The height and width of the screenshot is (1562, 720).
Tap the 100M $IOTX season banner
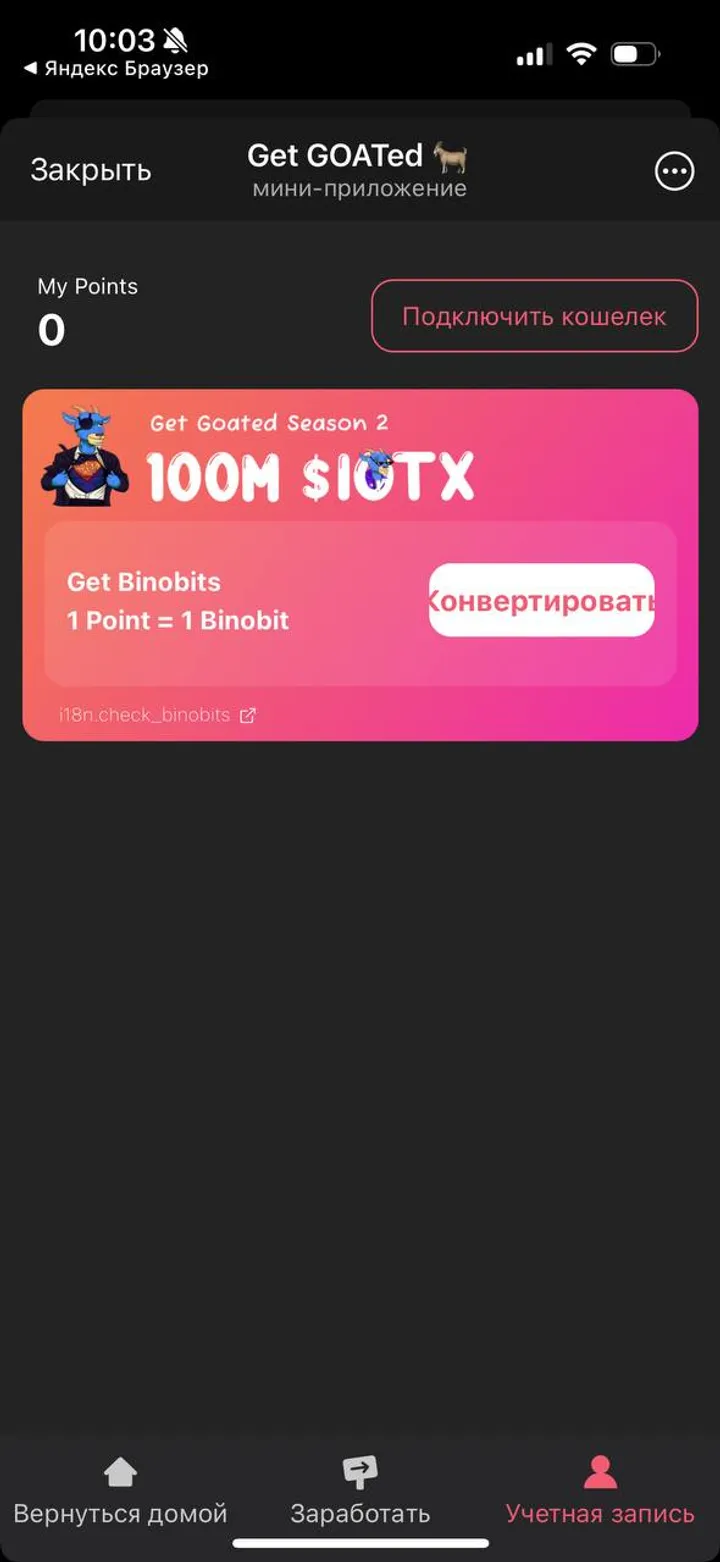pos(310,476)
